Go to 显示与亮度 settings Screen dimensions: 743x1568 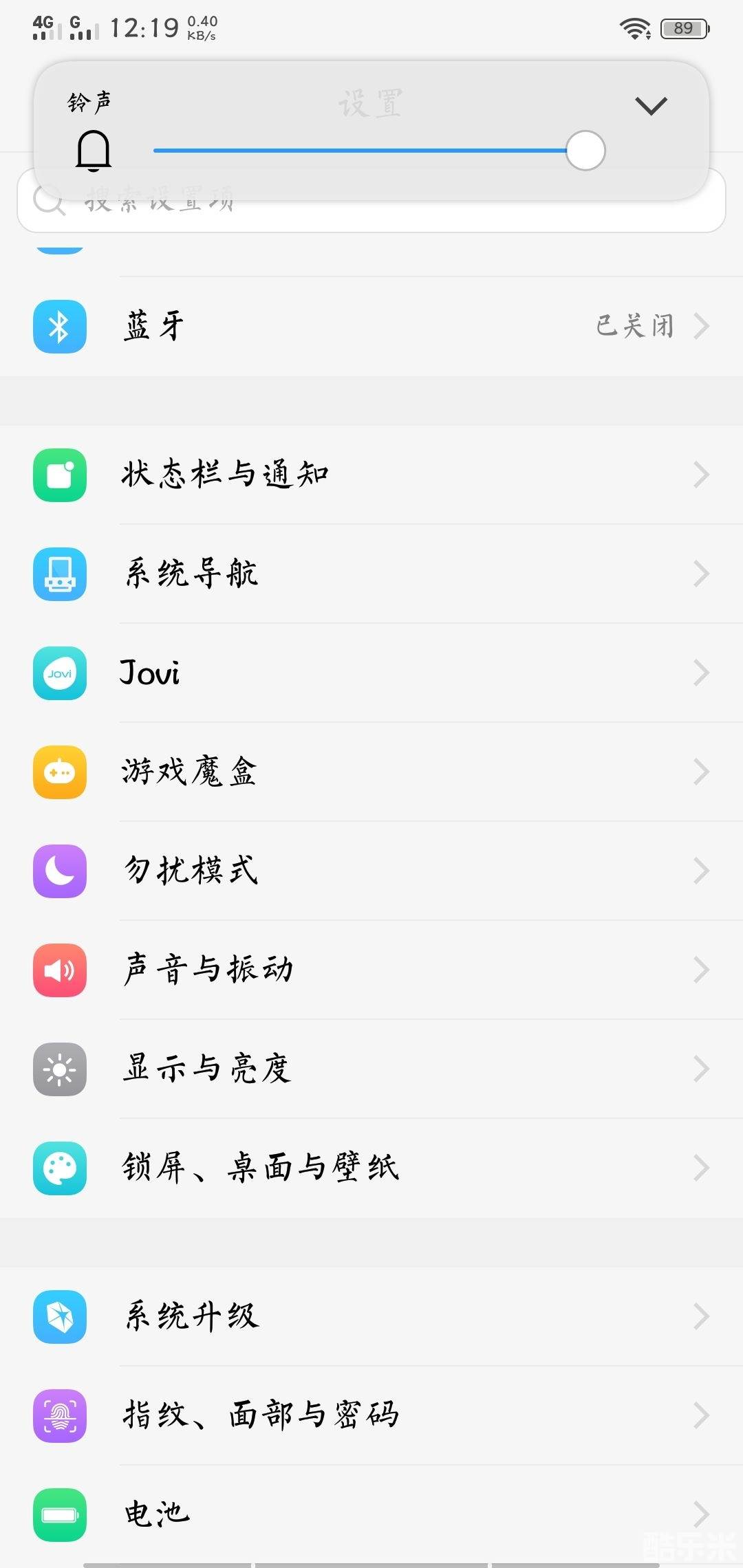pos(371,1069)
